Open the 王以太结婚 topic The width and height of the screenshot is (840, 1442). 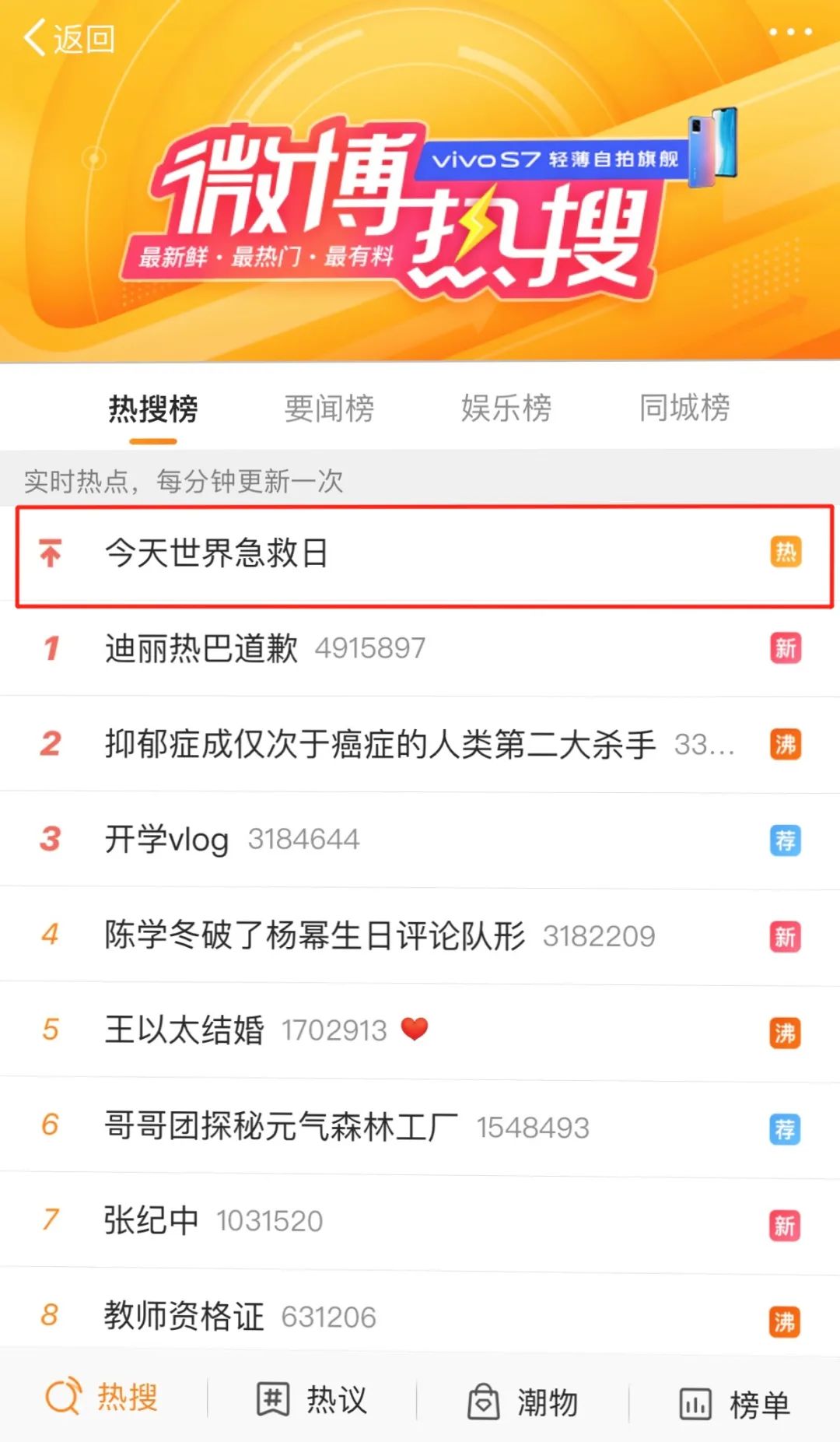tap(184, 1030)
